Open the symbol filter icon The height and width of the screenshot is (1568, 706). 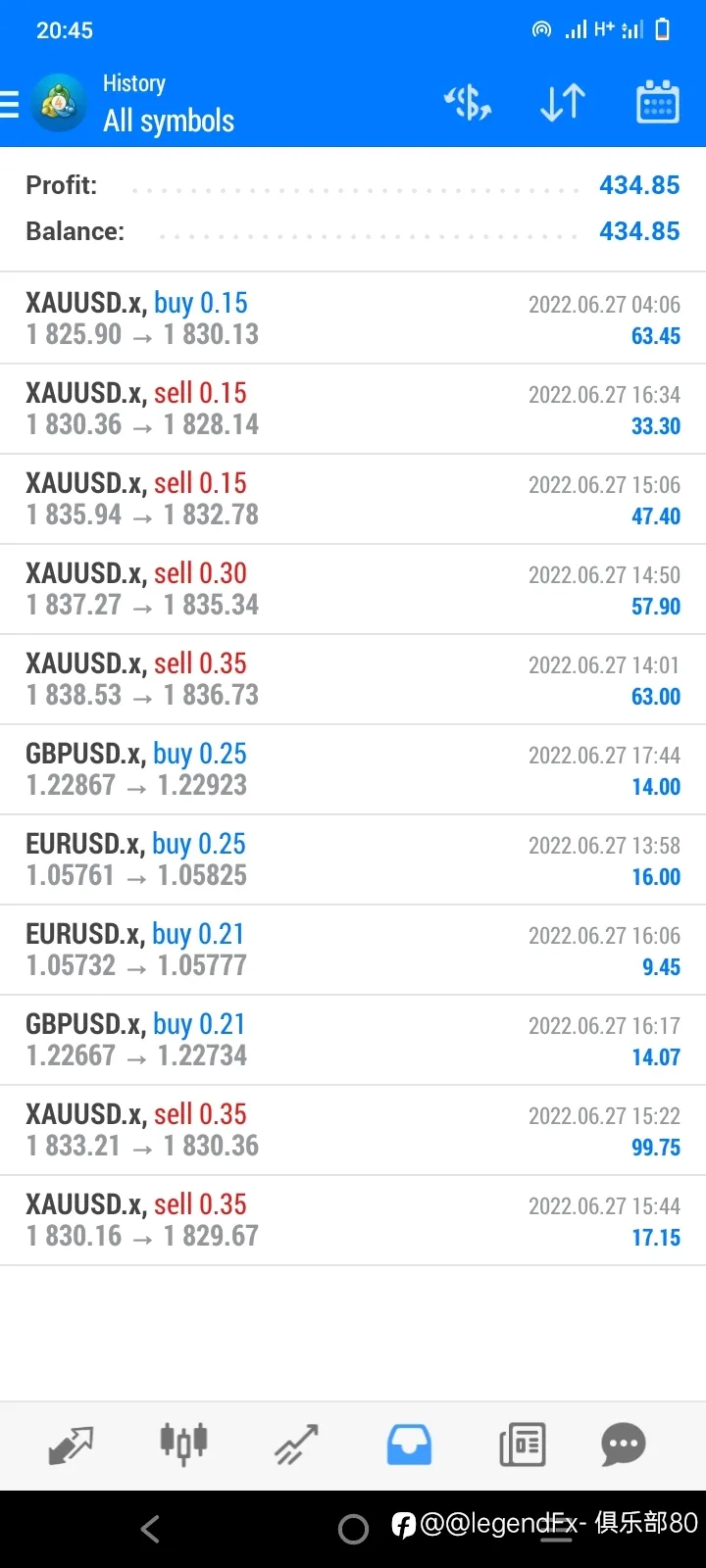click(468, 103)
